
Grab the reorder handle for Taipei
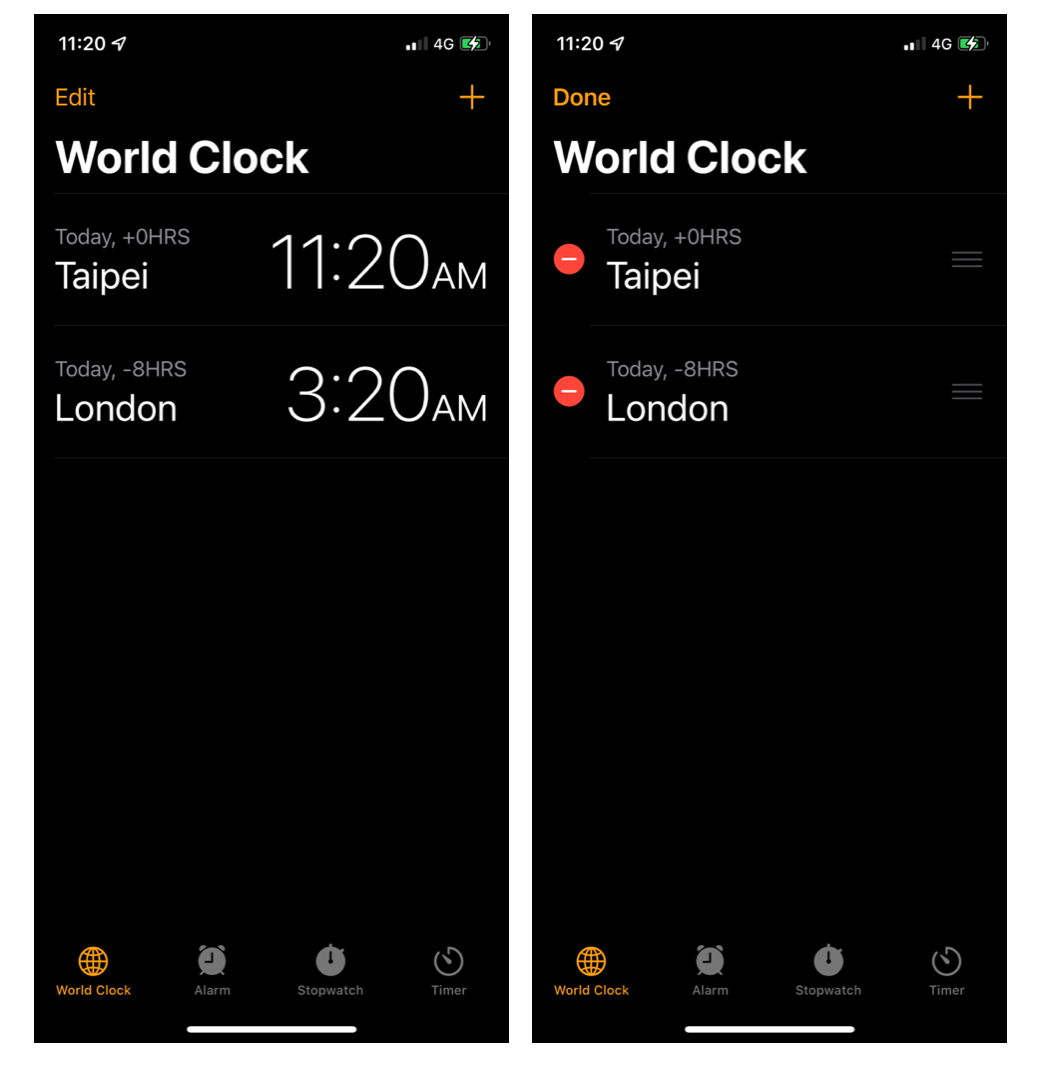click(966, 259)
